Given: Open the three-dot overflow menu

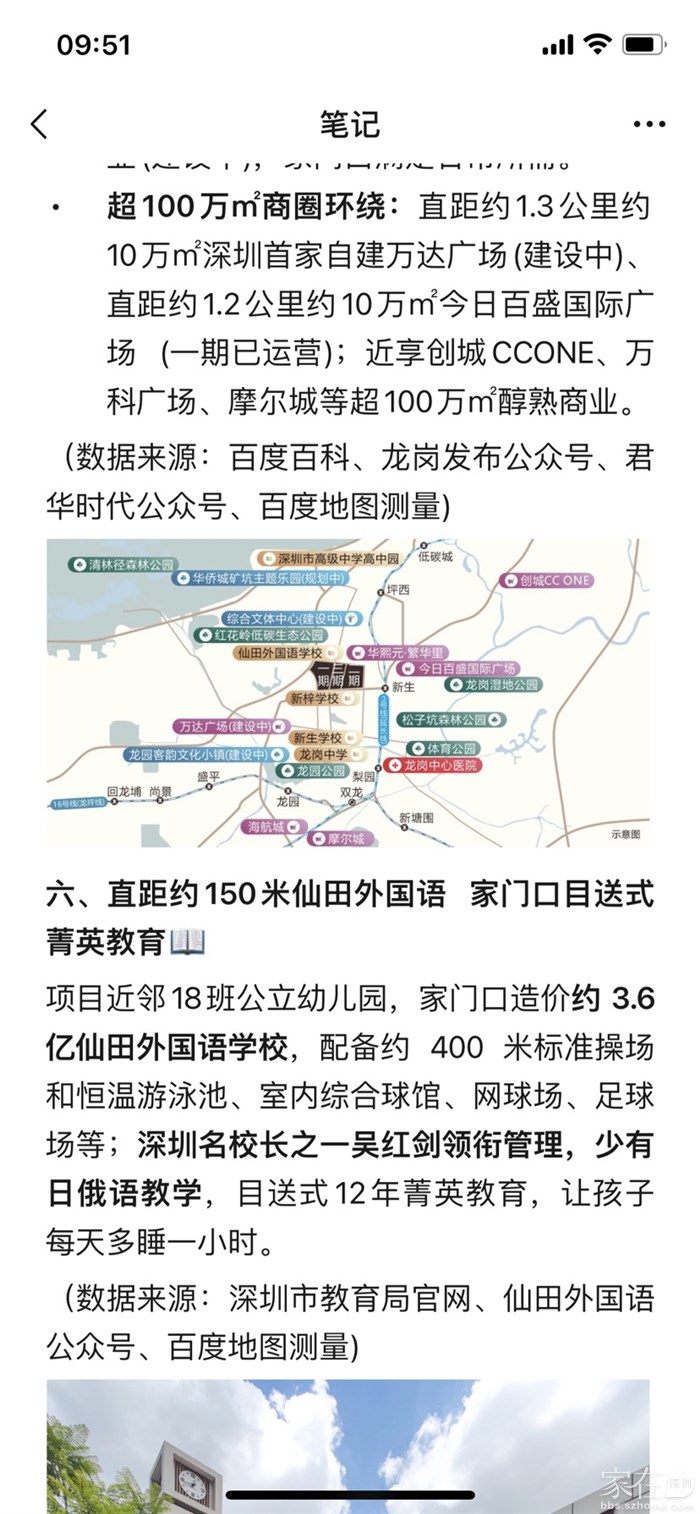Looking at the screenshot, I should pos(649,124).
